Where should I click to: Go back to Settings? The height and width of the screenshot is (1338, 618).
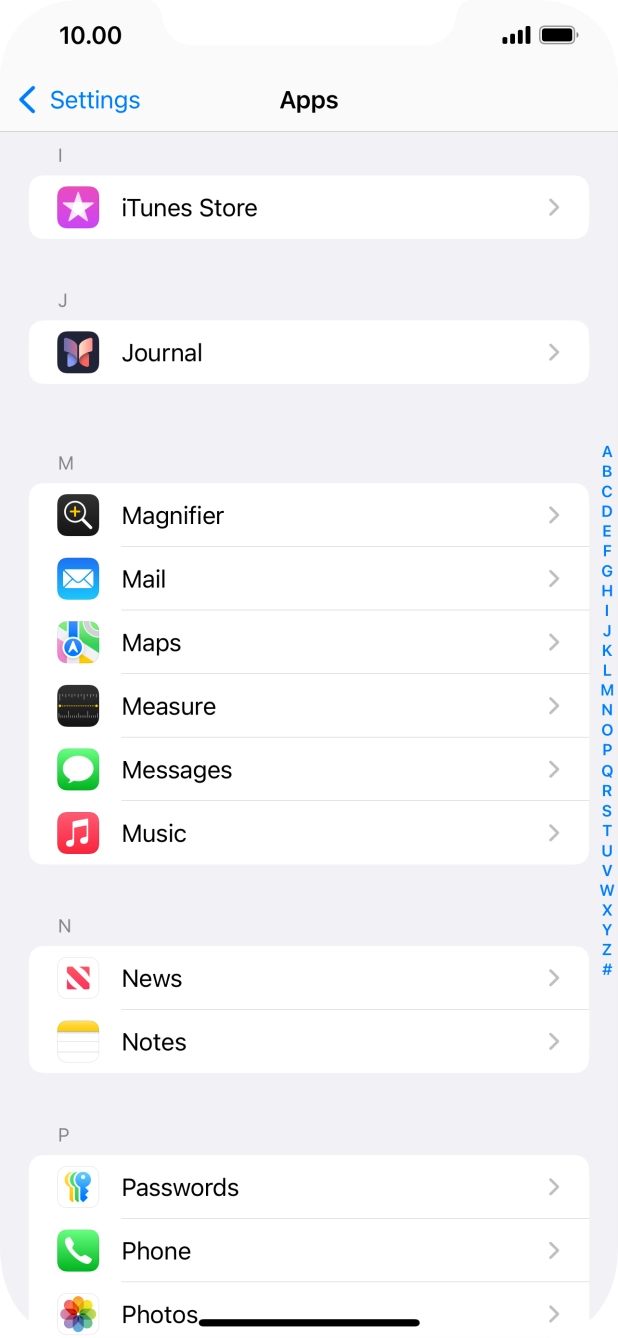pyautogui.click(x=80, y=100)
